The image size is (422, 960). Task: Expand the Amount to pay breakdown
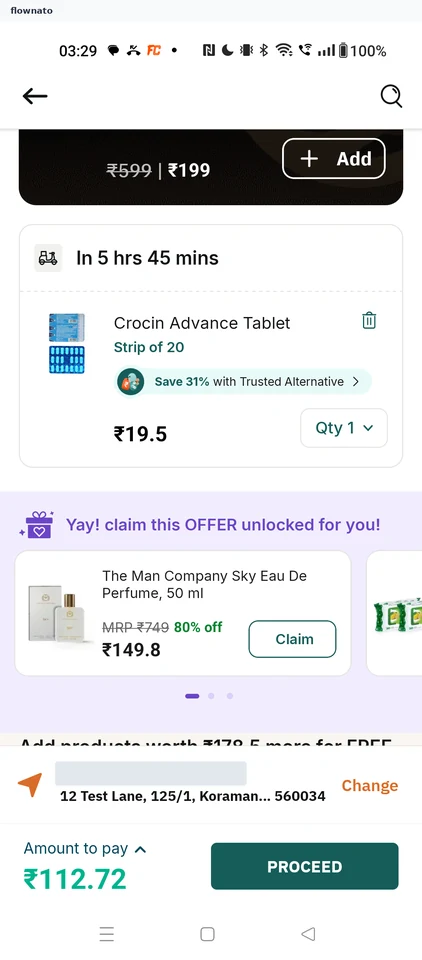tap(85, 849)
